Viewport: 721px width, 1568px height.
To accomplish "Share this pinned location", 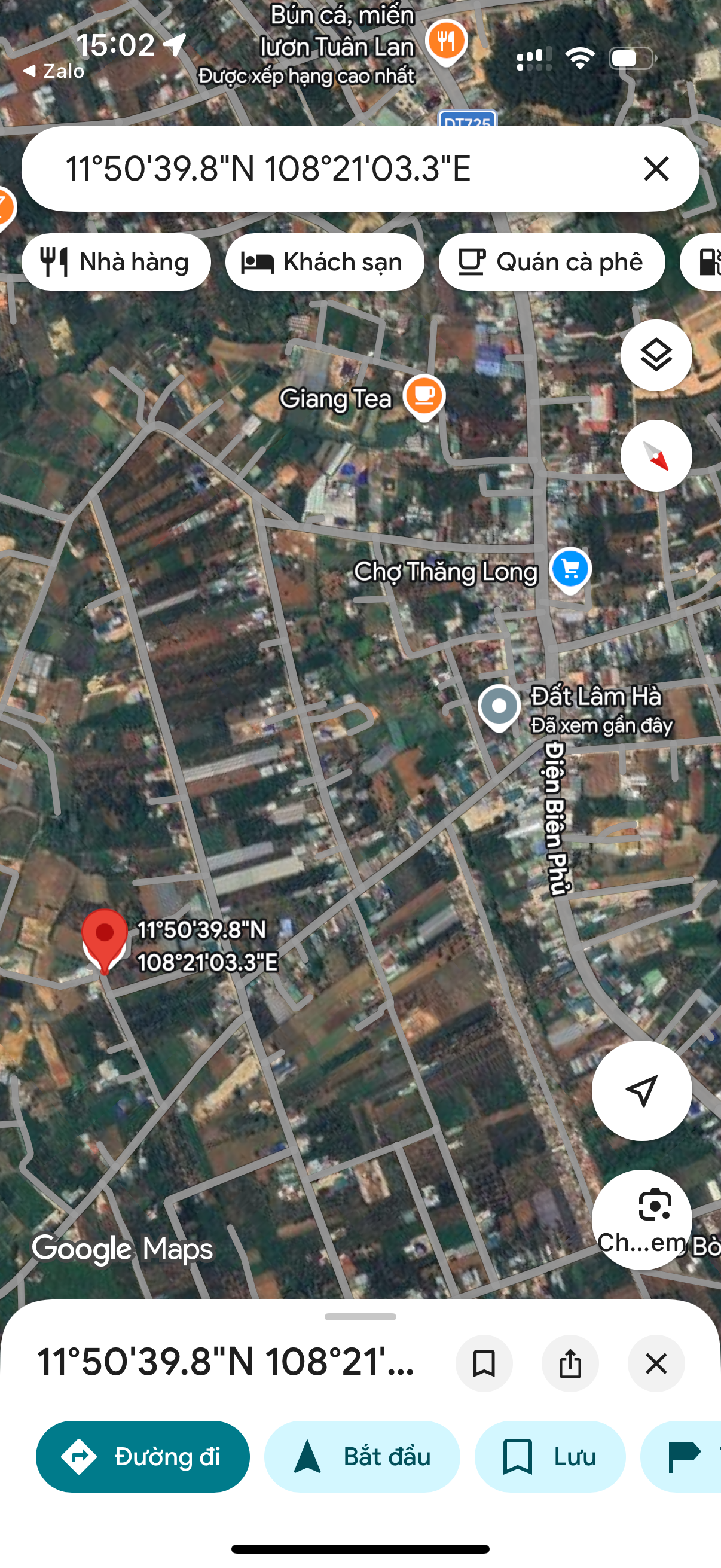I will [570, 1363].
